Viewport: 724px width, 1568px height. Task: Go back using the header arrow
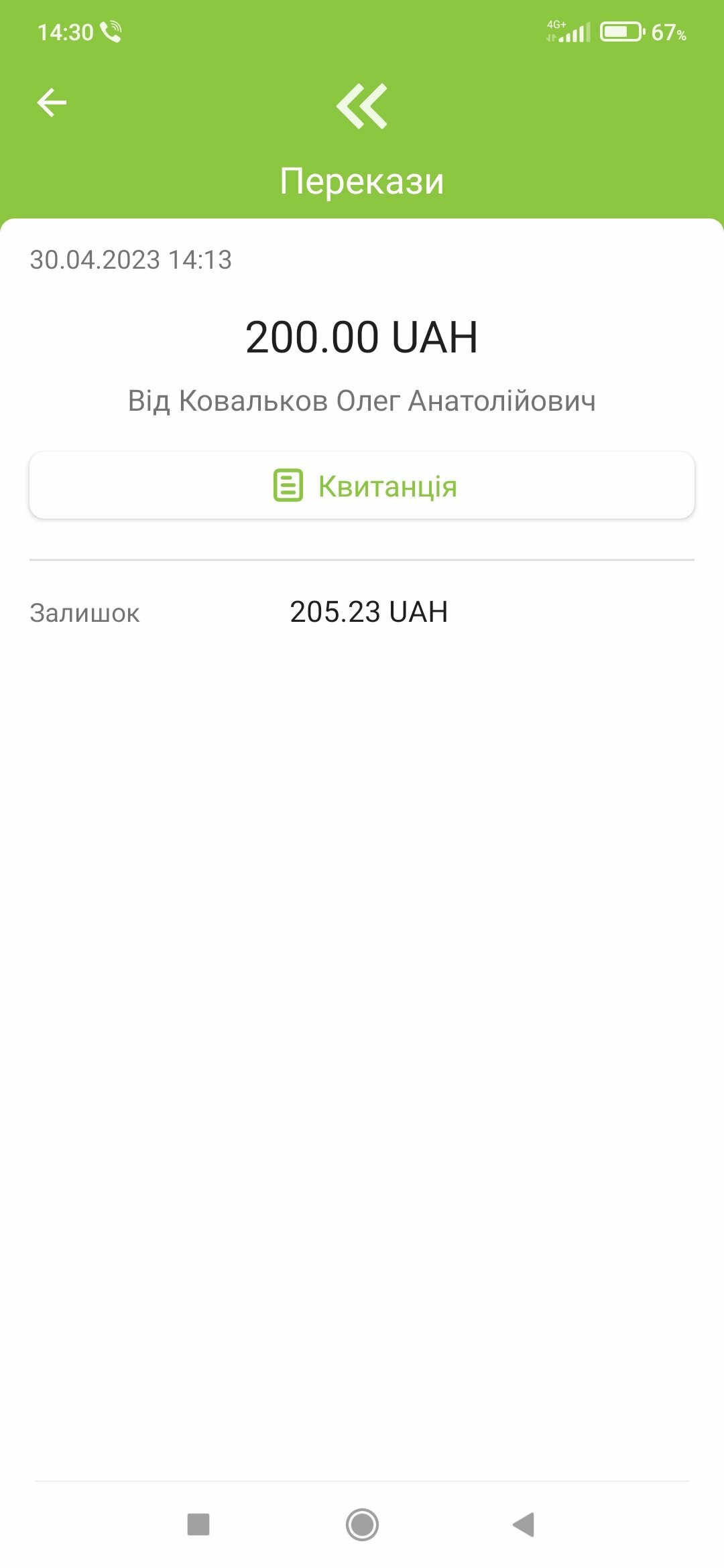click(52, 103)
